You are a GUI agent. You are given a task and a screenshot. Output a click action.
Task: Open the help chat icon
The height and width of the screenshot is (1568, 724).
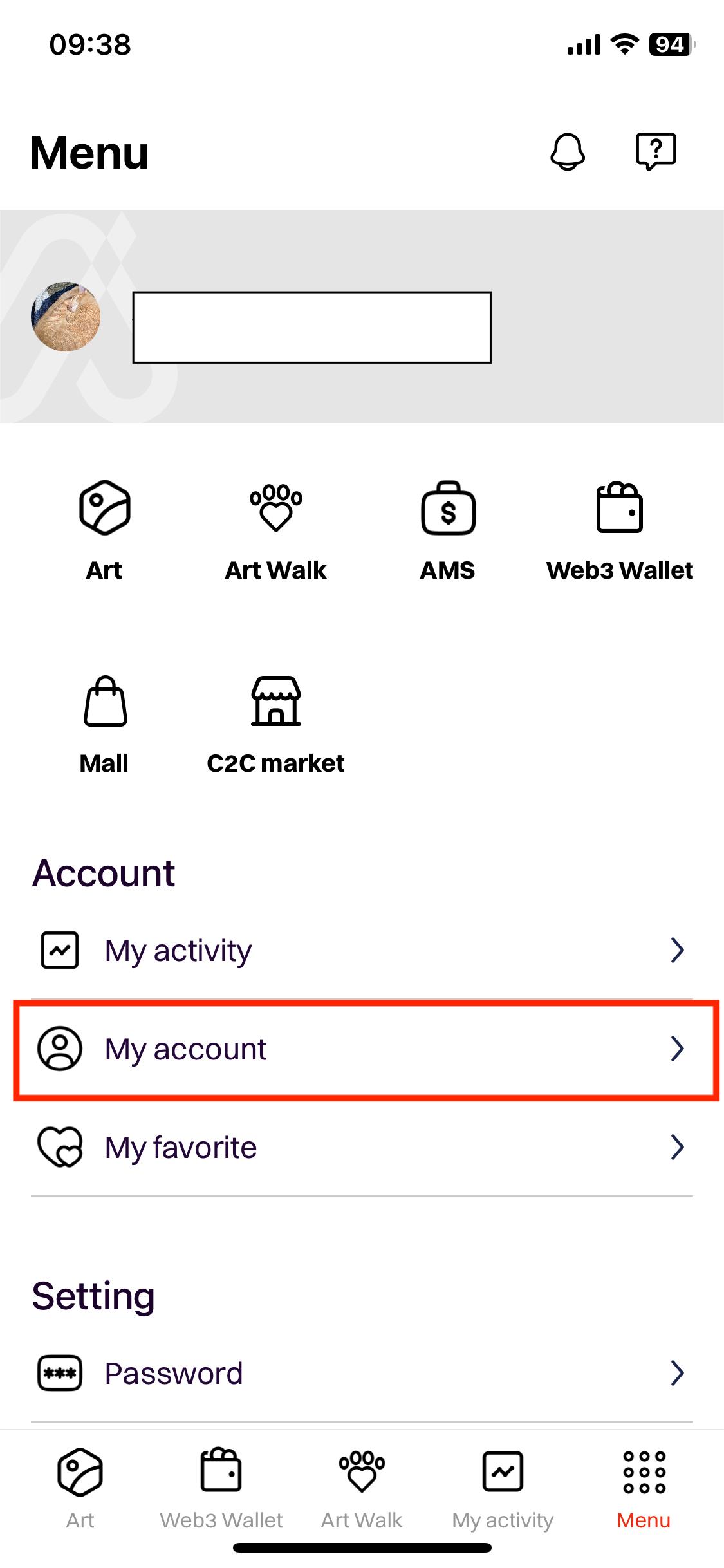click(x=656, y=152)
